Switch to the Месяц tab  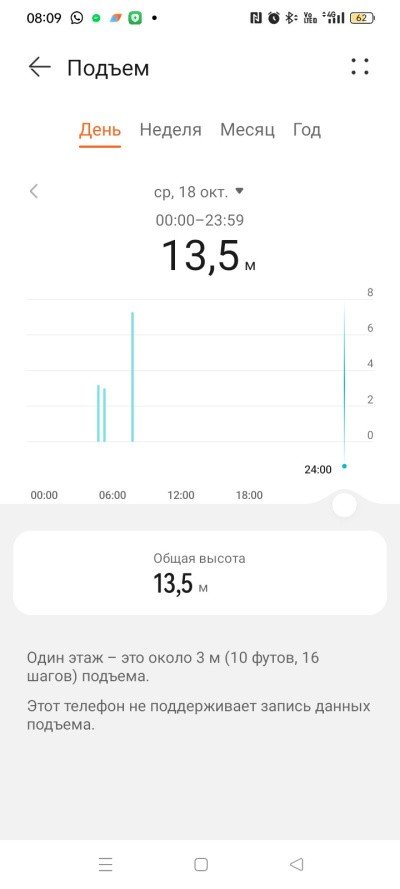point(247,130)
